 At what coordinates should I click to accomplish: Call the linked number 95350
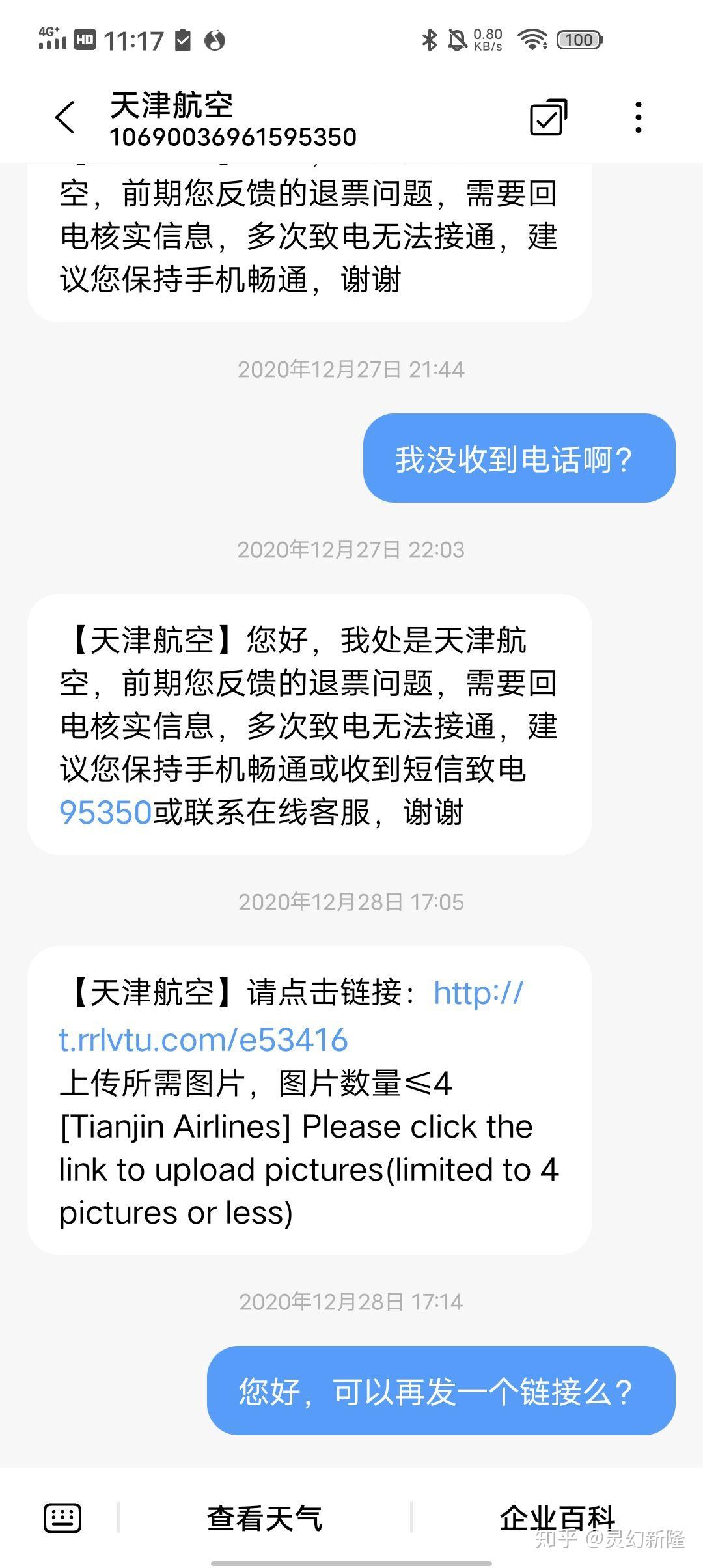pos(105,813)
